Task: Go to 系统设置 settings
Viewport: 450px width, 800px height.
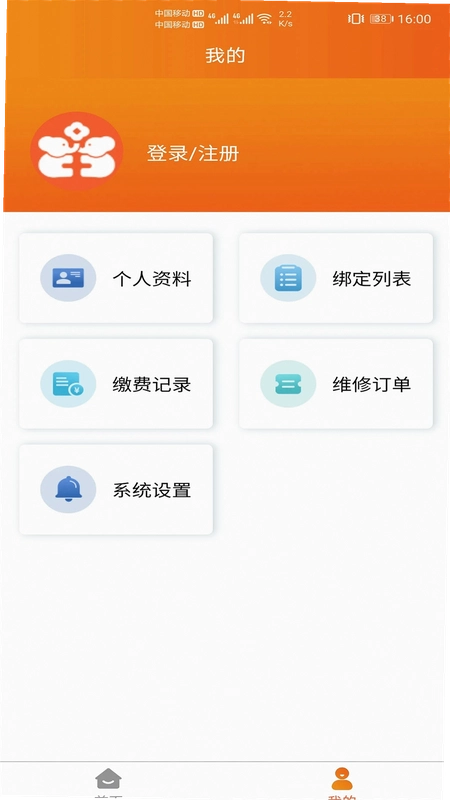Action: click(116, 489)
